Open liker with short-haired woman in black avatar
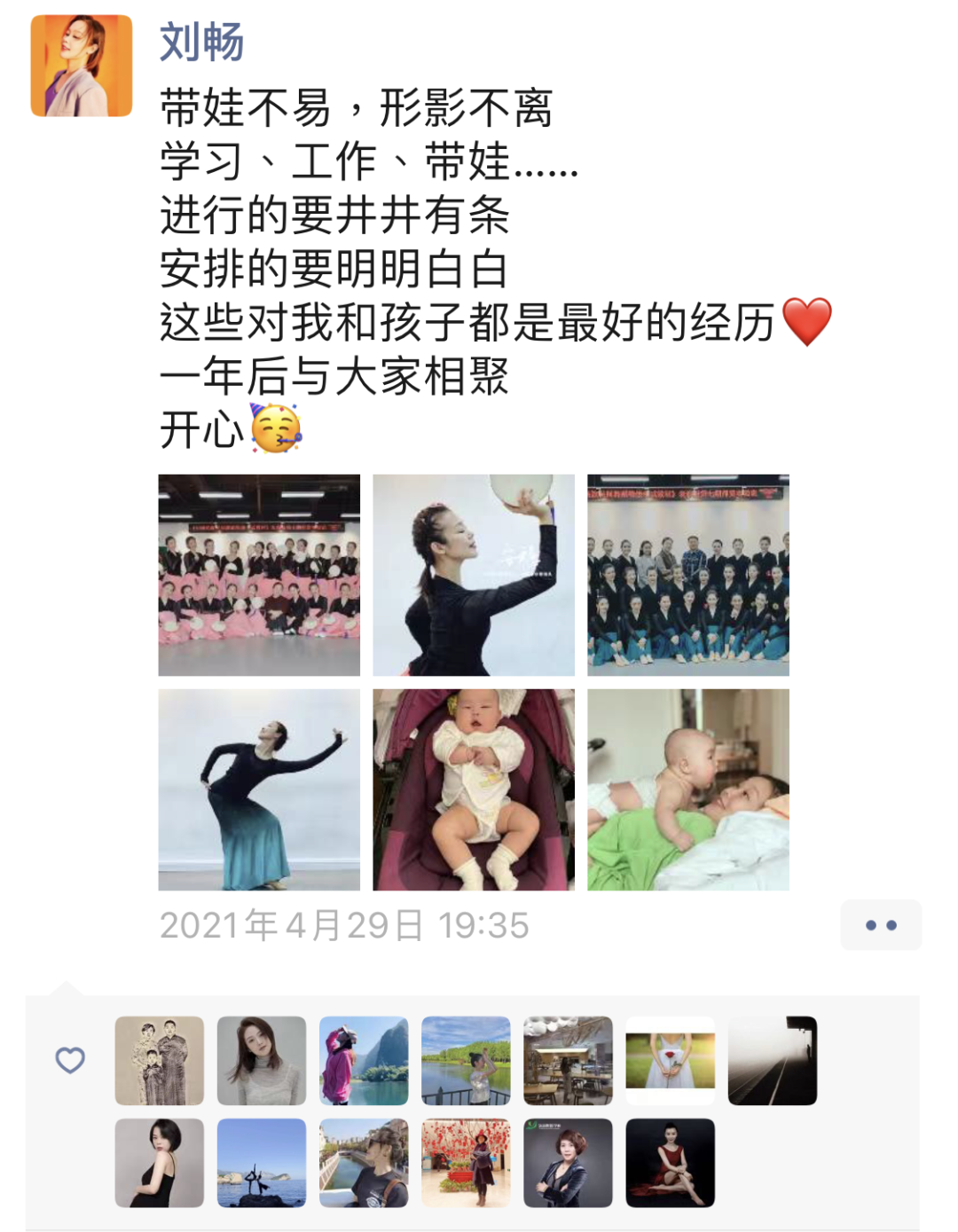Image resolution: width=958 pixels, height=1232 pixels. click(x=160, y=1163)
